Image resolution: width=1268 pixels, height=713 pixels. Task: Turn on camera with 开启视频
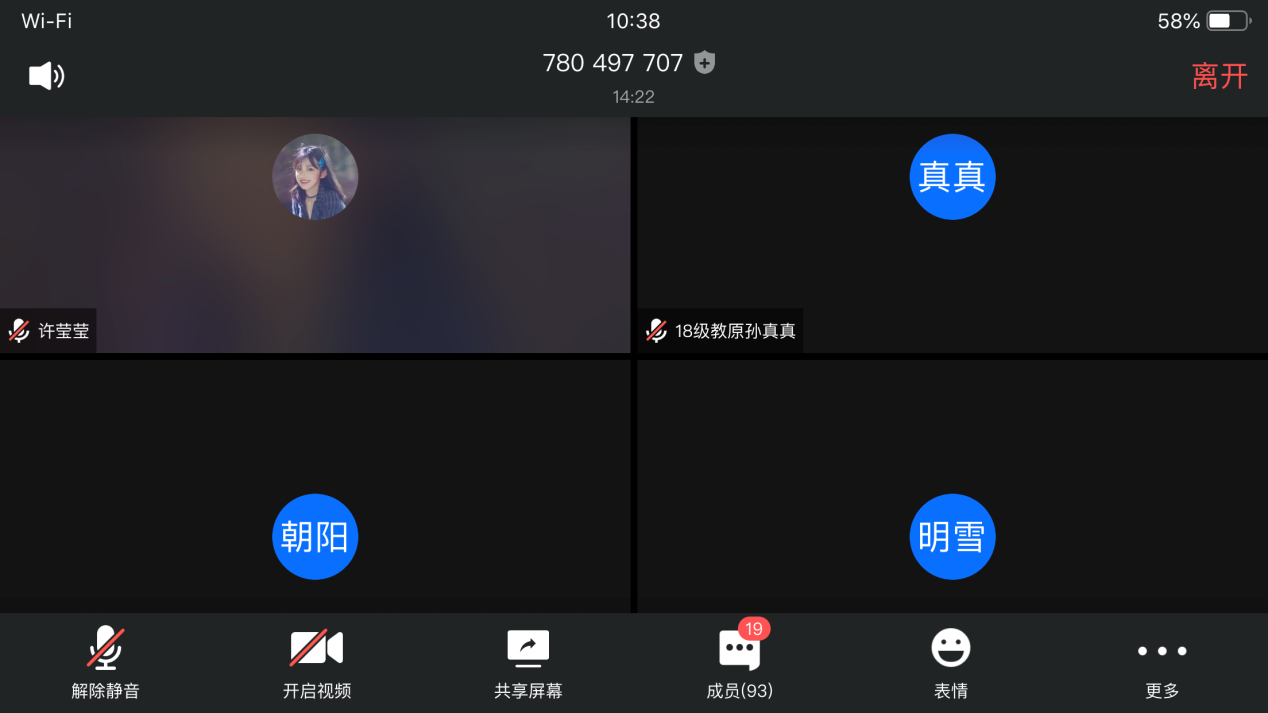coord(316,662)
